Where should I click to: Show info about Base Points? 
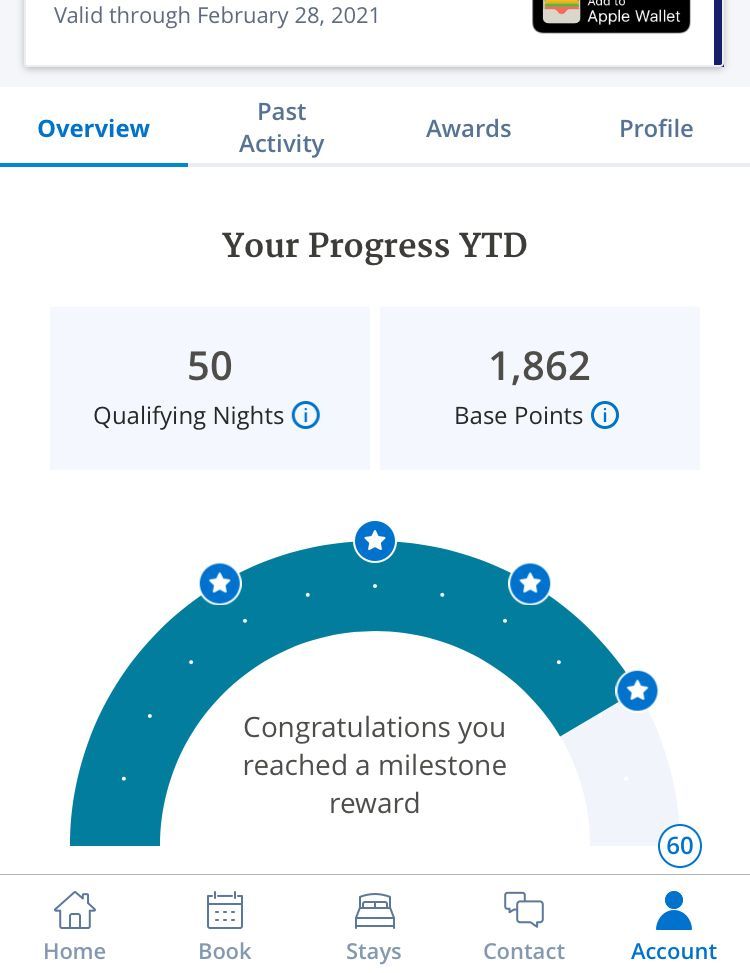pos(605,415)
